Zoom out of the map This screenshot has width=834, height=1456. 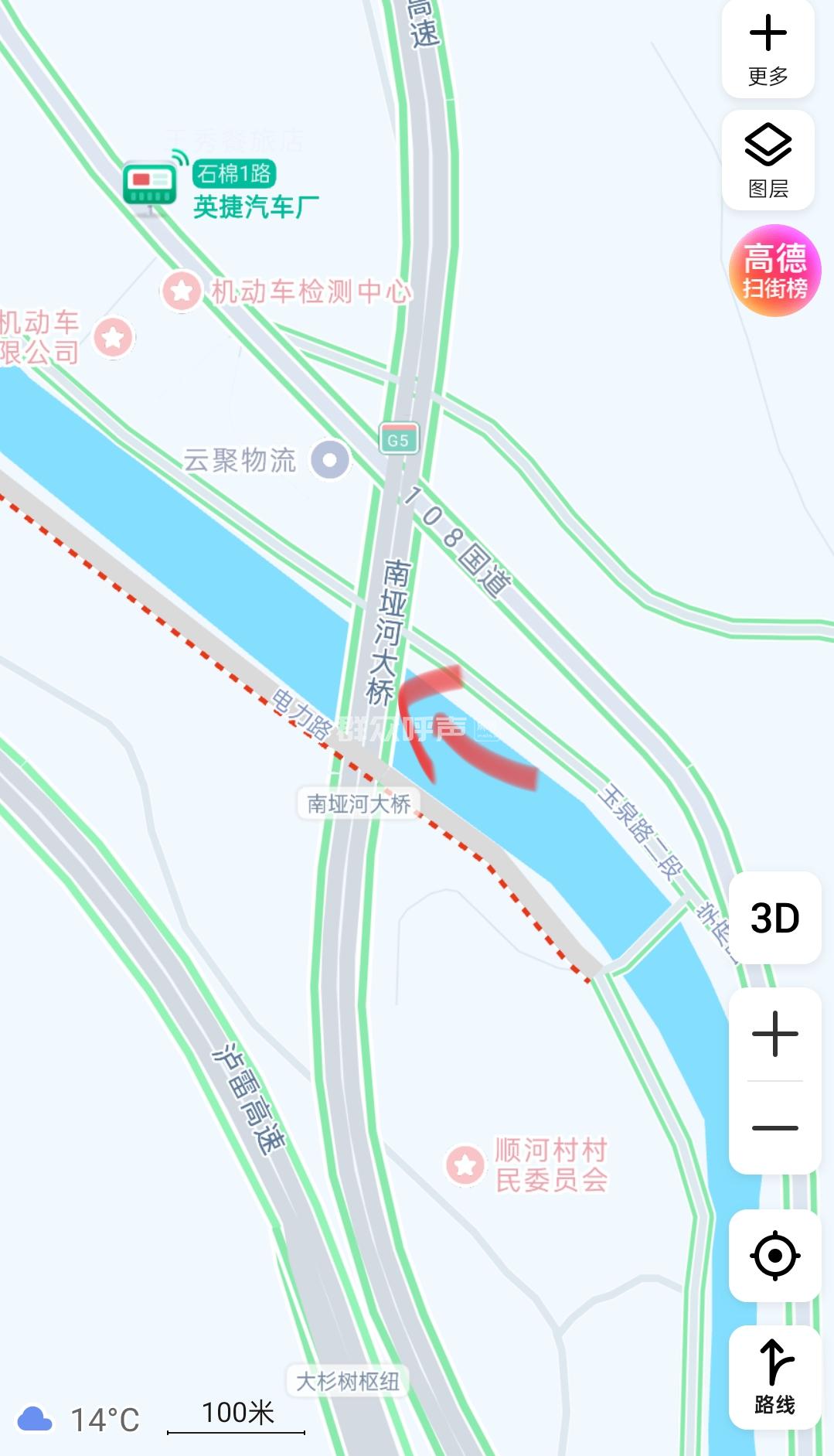pyautogui.click(x=774, y=1127)
